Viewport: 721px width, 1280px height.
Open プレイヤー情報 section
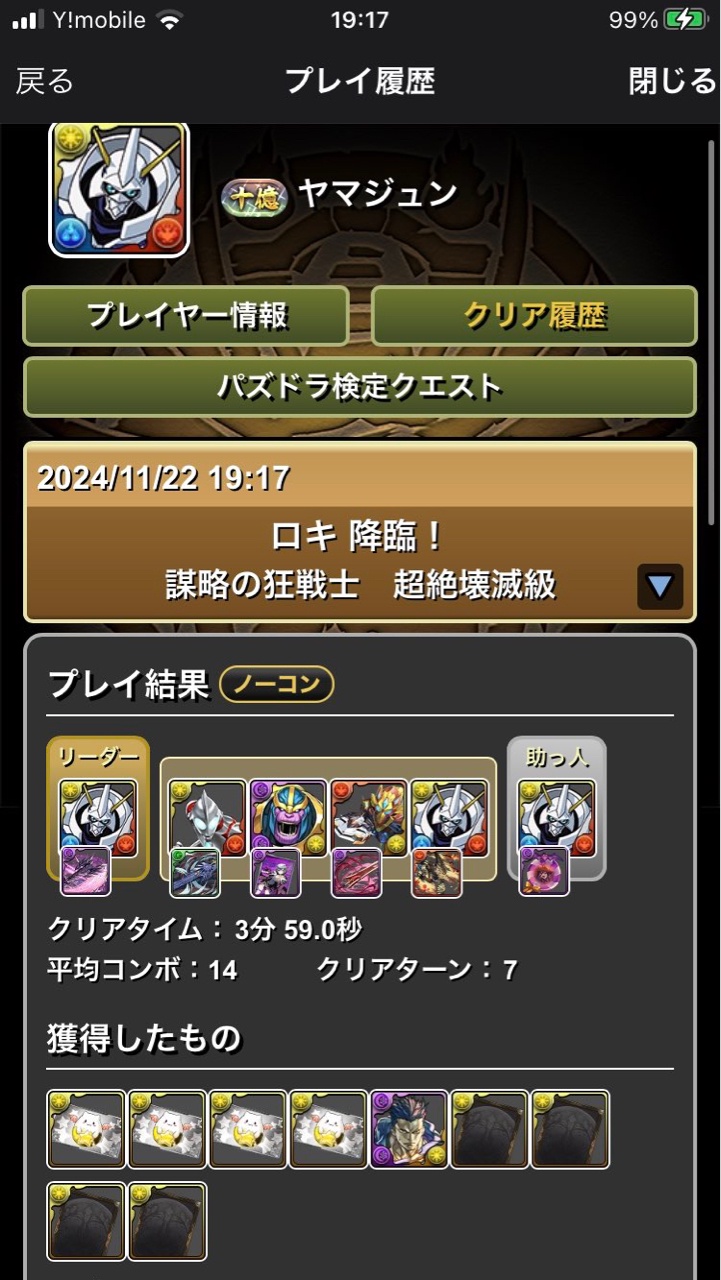point(186,316)
